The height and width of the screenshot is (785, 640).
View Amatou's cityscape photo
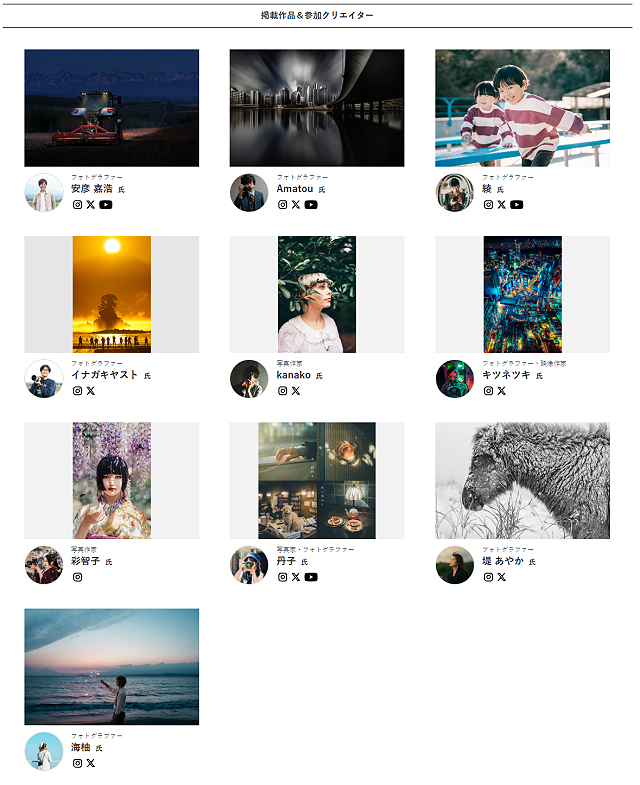(x=317, y=108)
